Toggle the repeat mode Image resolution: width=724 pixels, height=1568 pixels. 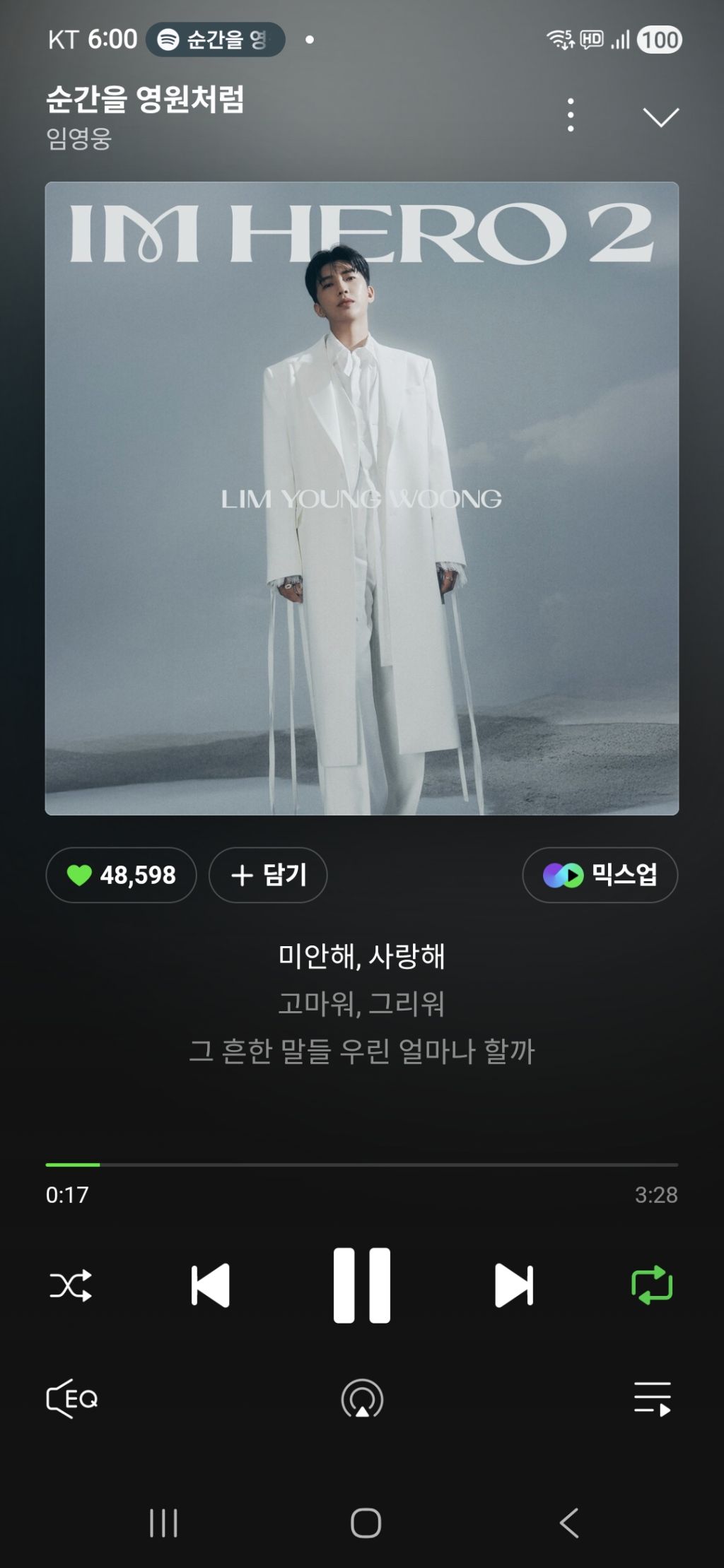[652, 1285]
